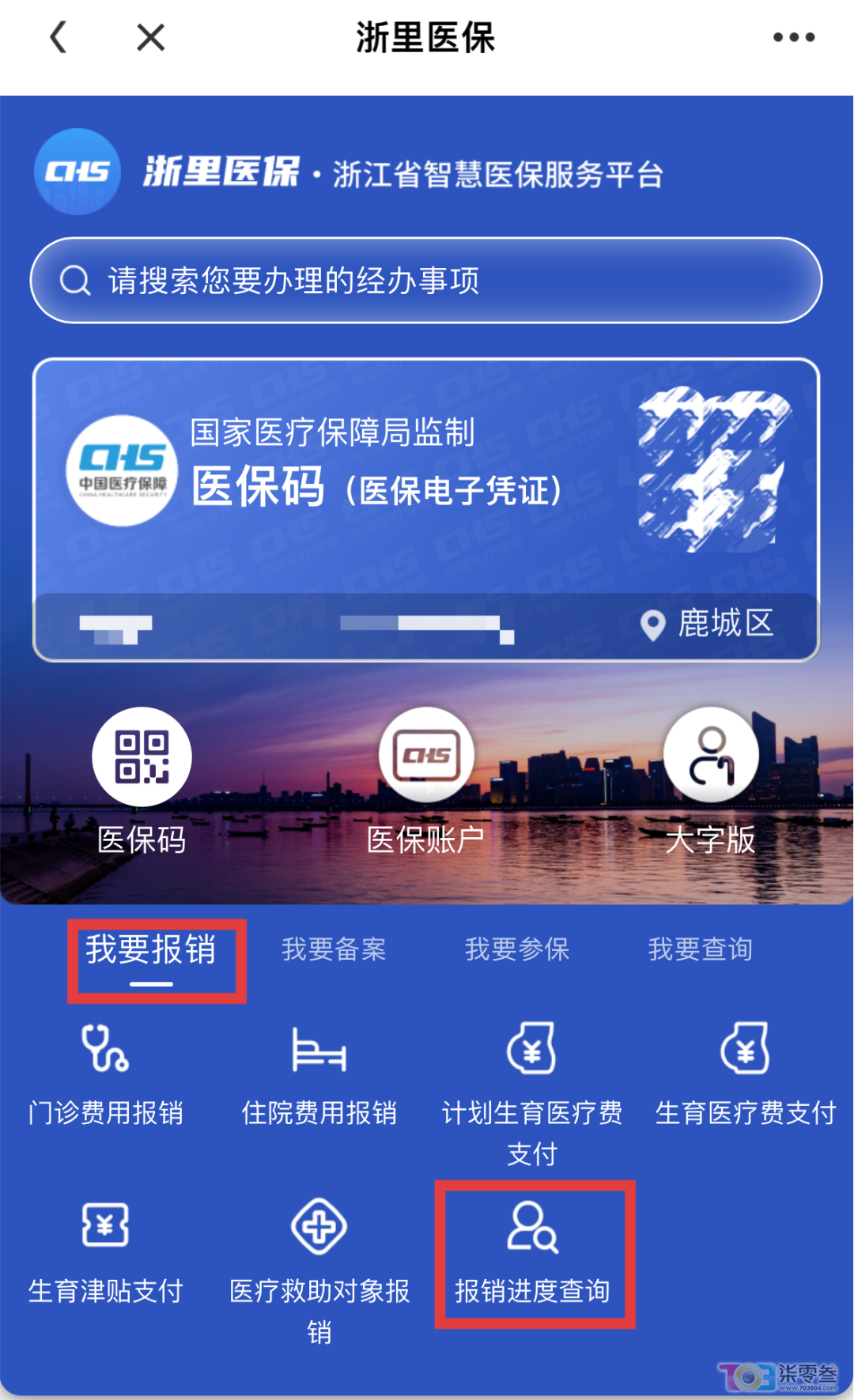Open the three-dot overflow menu
The image size is (854, 1400).
(x=793, y=37)
